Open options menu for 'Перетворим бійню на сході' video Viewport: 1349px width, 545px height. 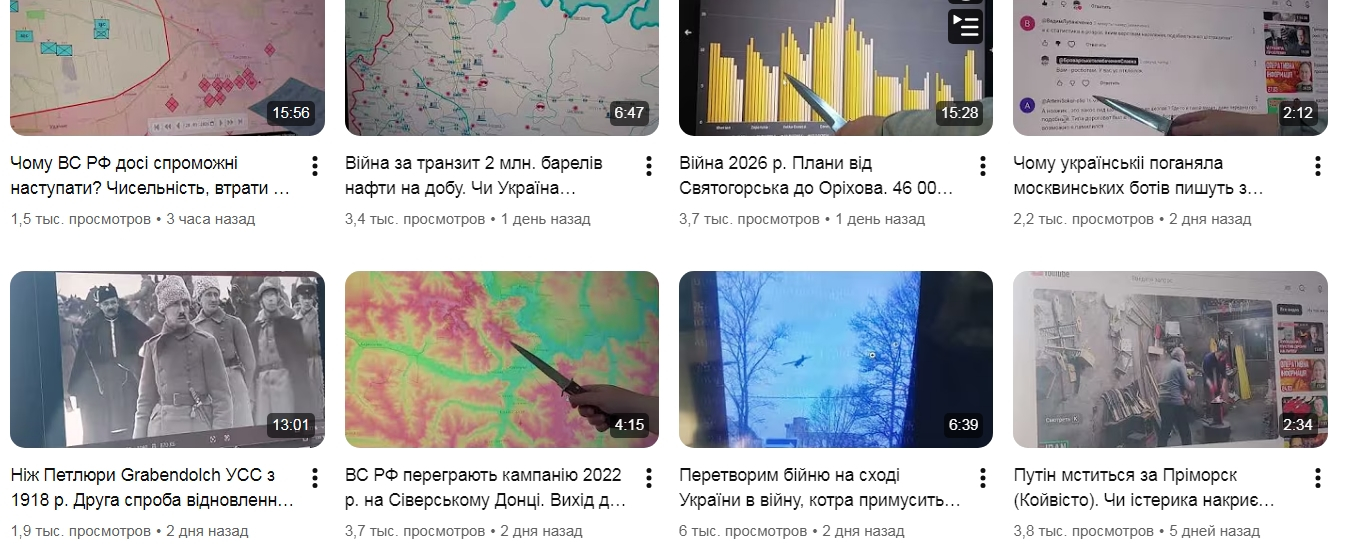[x=983, y=478]
